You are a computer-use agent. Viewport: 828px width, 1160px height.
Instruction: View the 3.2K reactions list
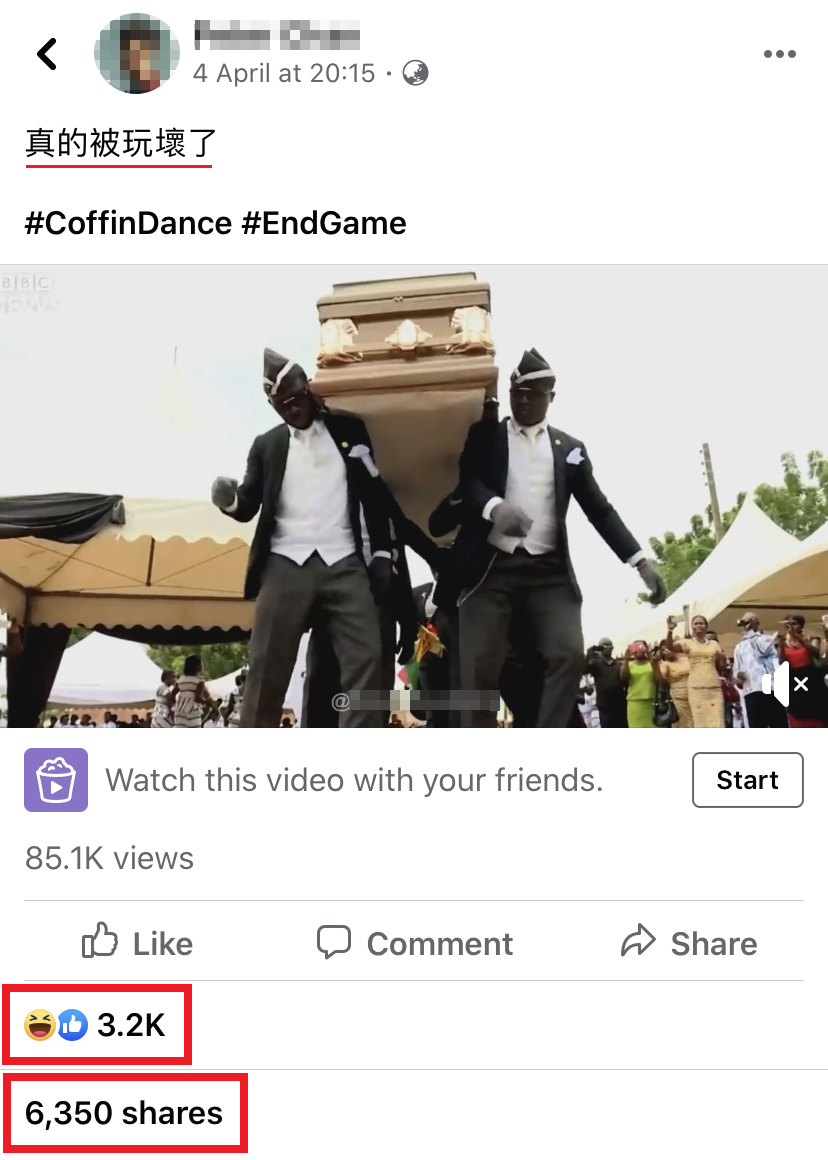[96, 1025]
